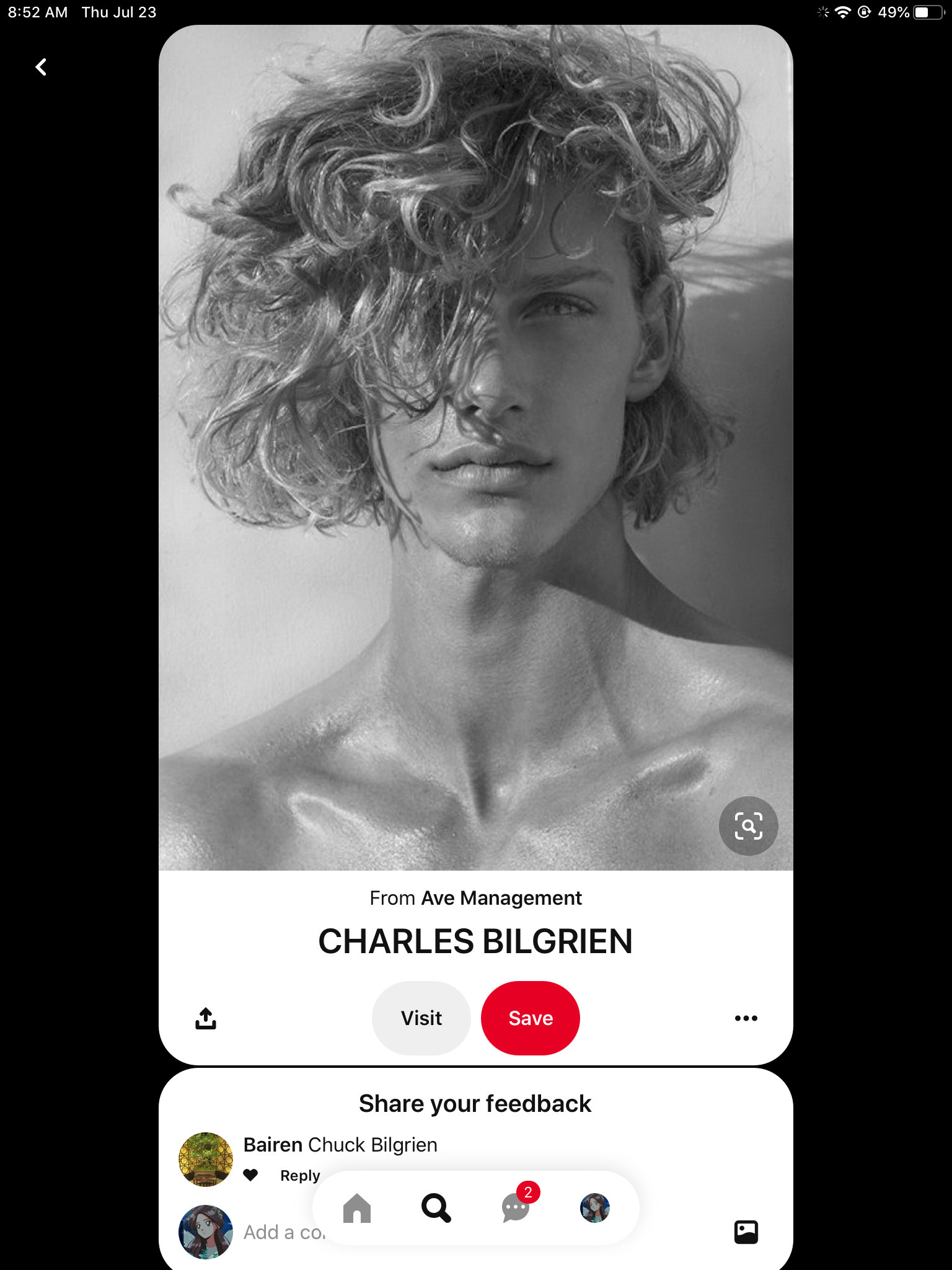Go back using the top-left arrow
Viewport: 952px width, 1270px height.
pyautogui.click(x=41, y=67)
